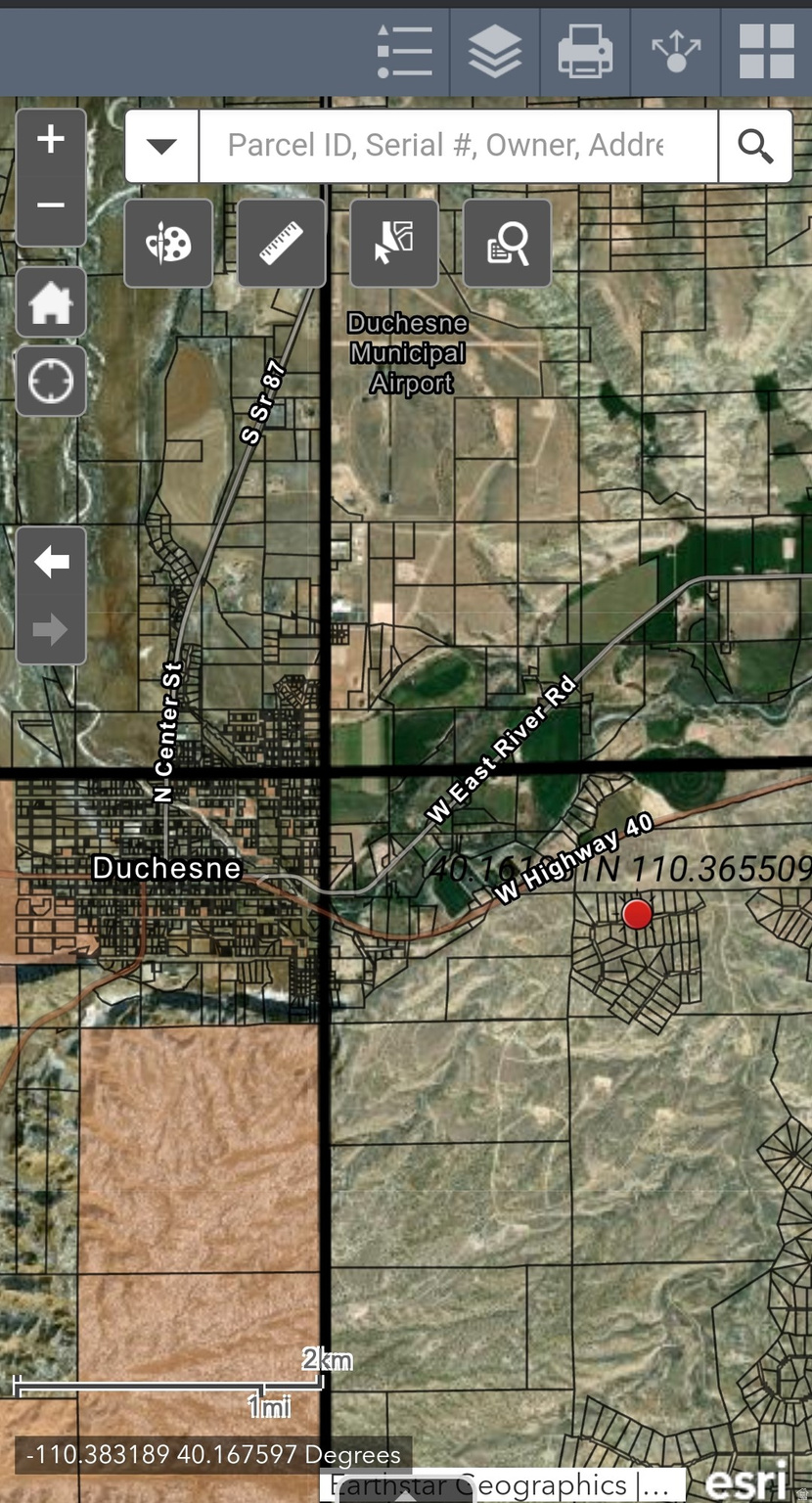The height and width of the screenshot is (1503, 812).
Task: Toggle the next extent arrow
Action: (x=51, y=629)
